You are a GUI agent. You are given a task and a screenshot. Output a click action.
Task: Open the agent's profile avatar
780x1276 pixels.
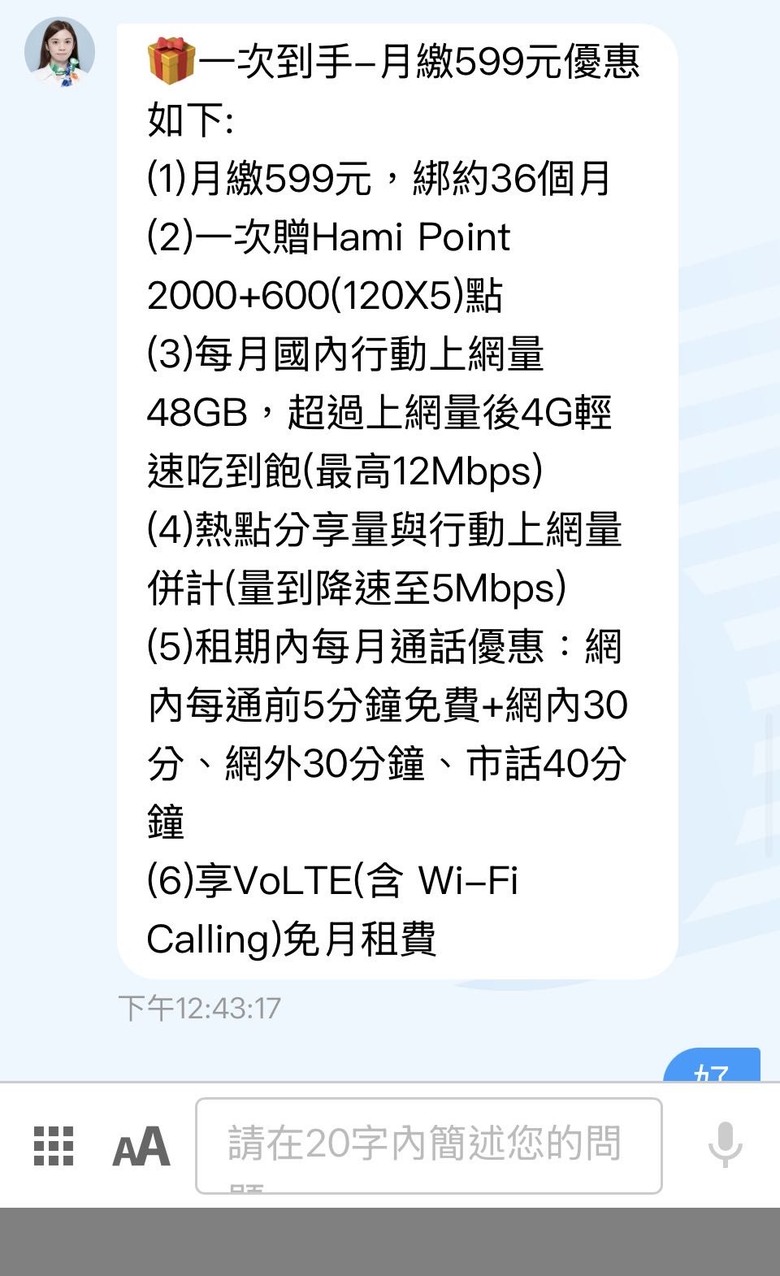pos(60,52)
